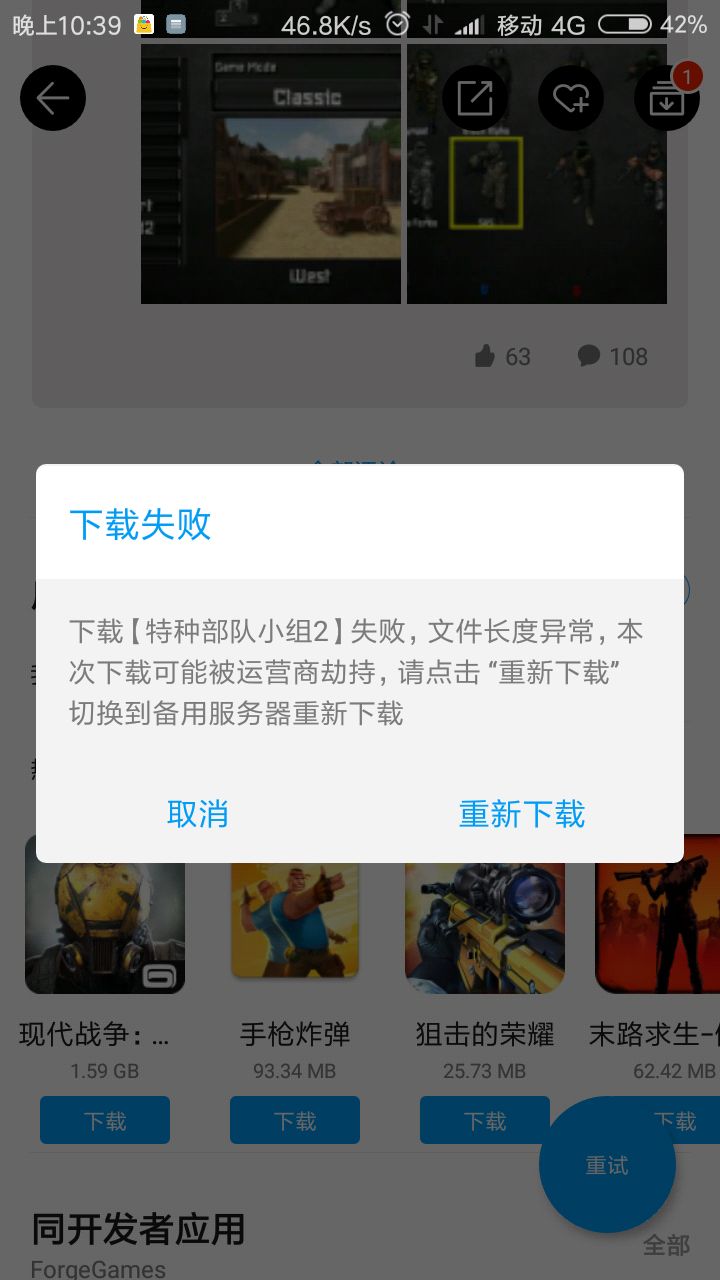Download 狙击的荣耀
The width and height of the screenshot is (720, 1280).
(x=485, y=1120)
